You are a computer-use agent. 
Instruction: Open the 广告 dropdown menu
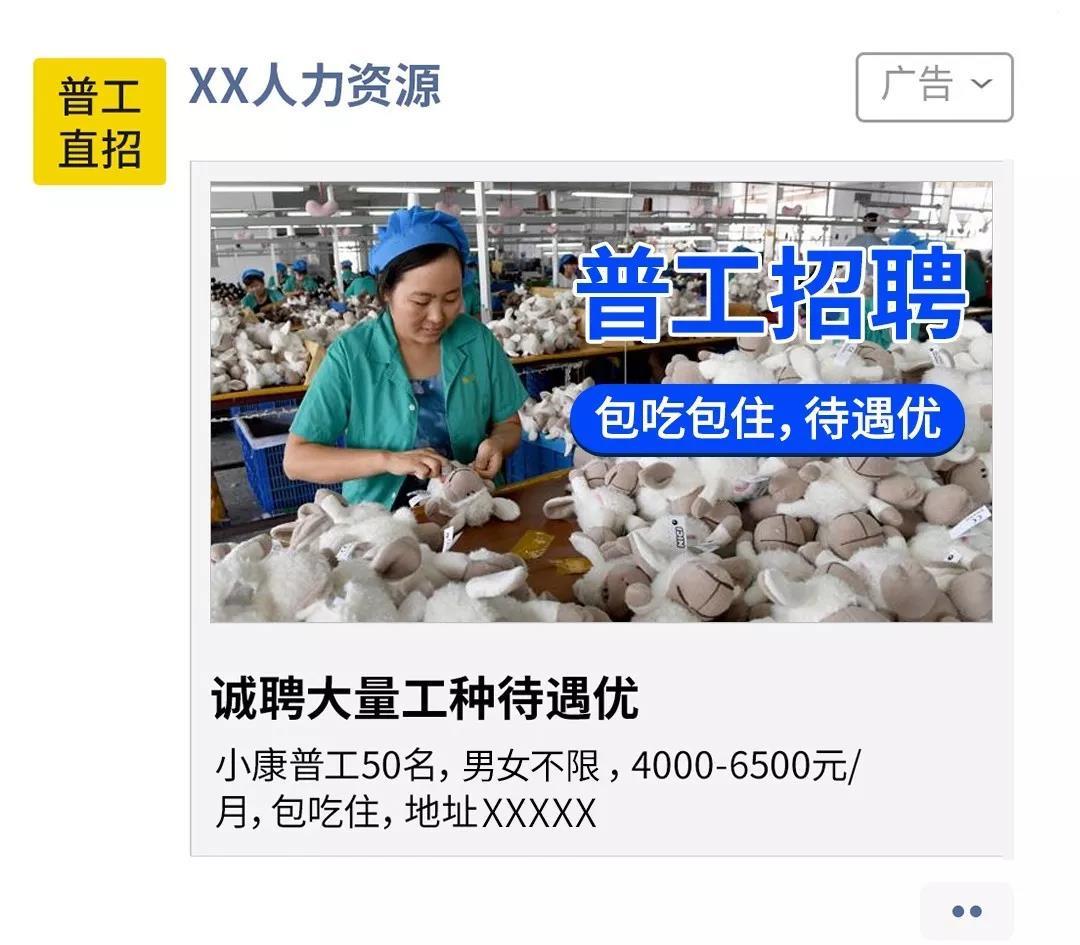click(x=934, y=87)
